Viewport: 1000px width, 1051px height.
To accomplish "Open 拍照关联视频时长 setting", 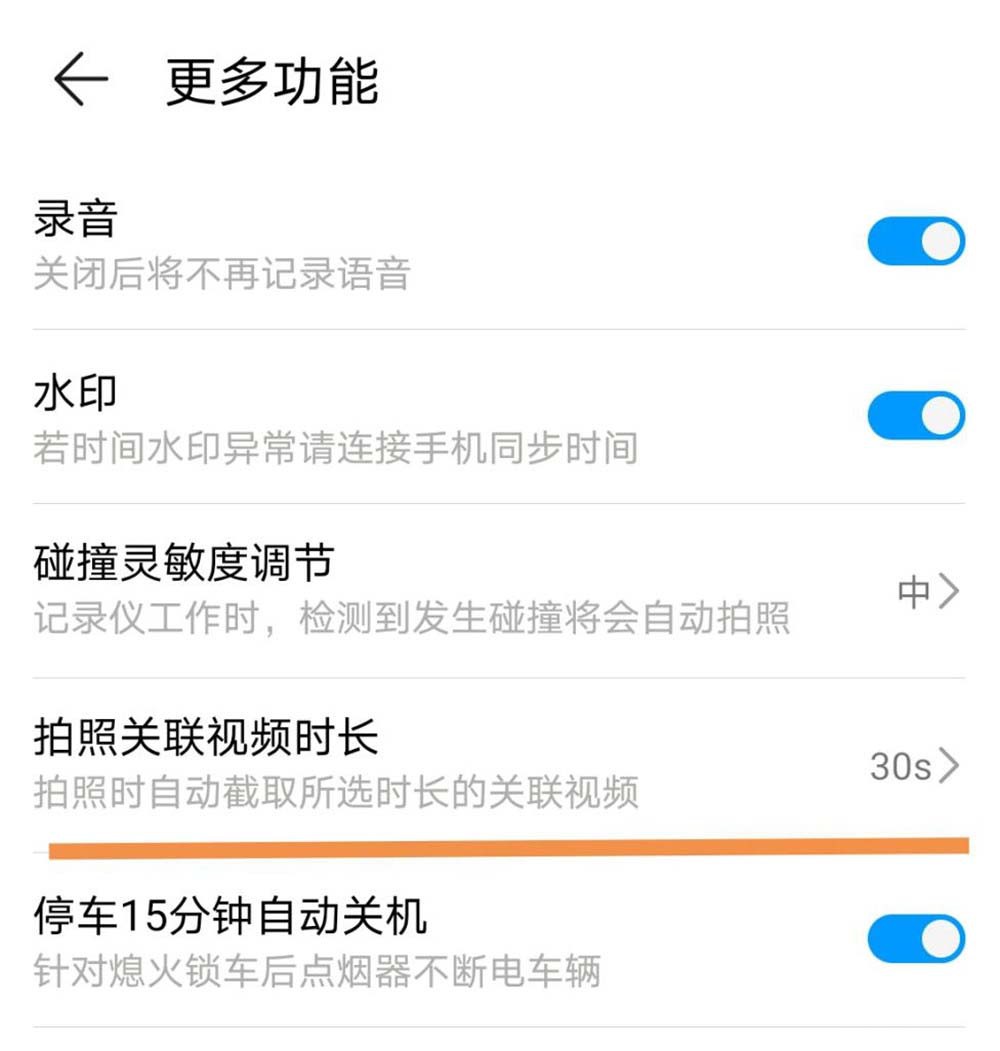I will coord(498,765).
